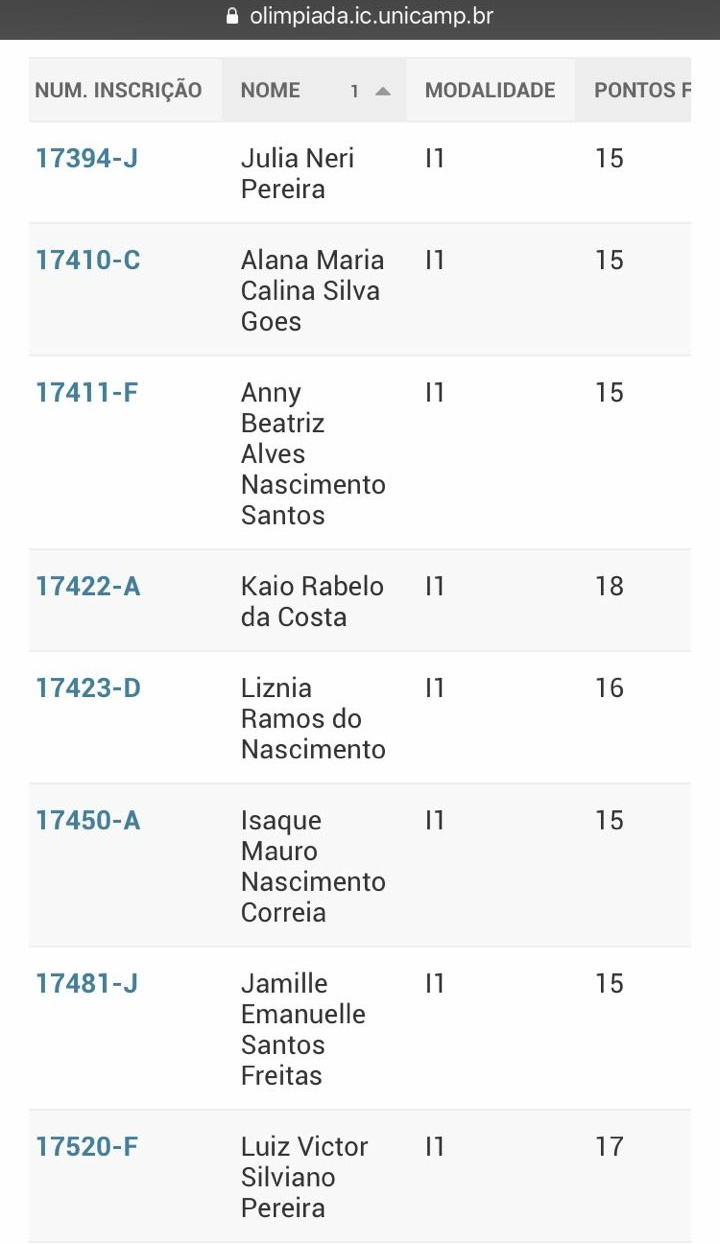The image size is (720, 1244).
Task: Sort table by NOME column header
Action: click(271, 90)
